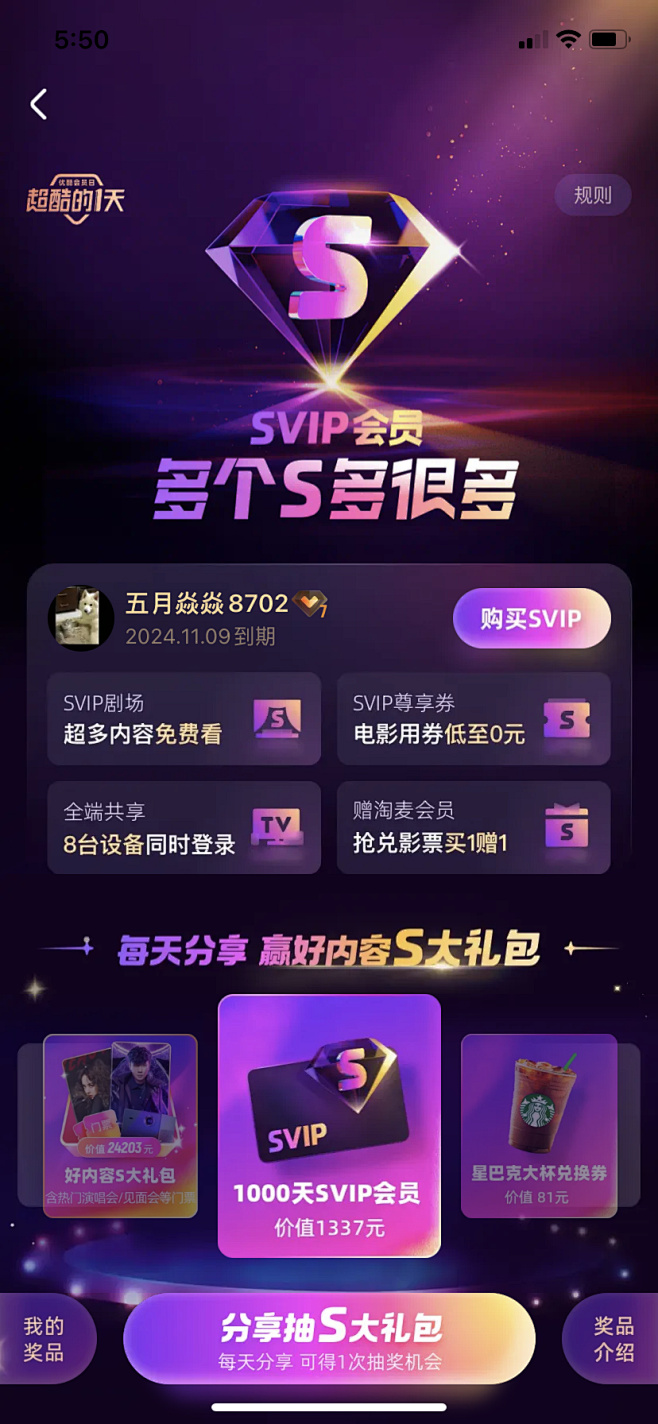This screenshot has height=1424, width=658.
Task: Open 我的奖品 my prizes
Action: point(44,1338)
